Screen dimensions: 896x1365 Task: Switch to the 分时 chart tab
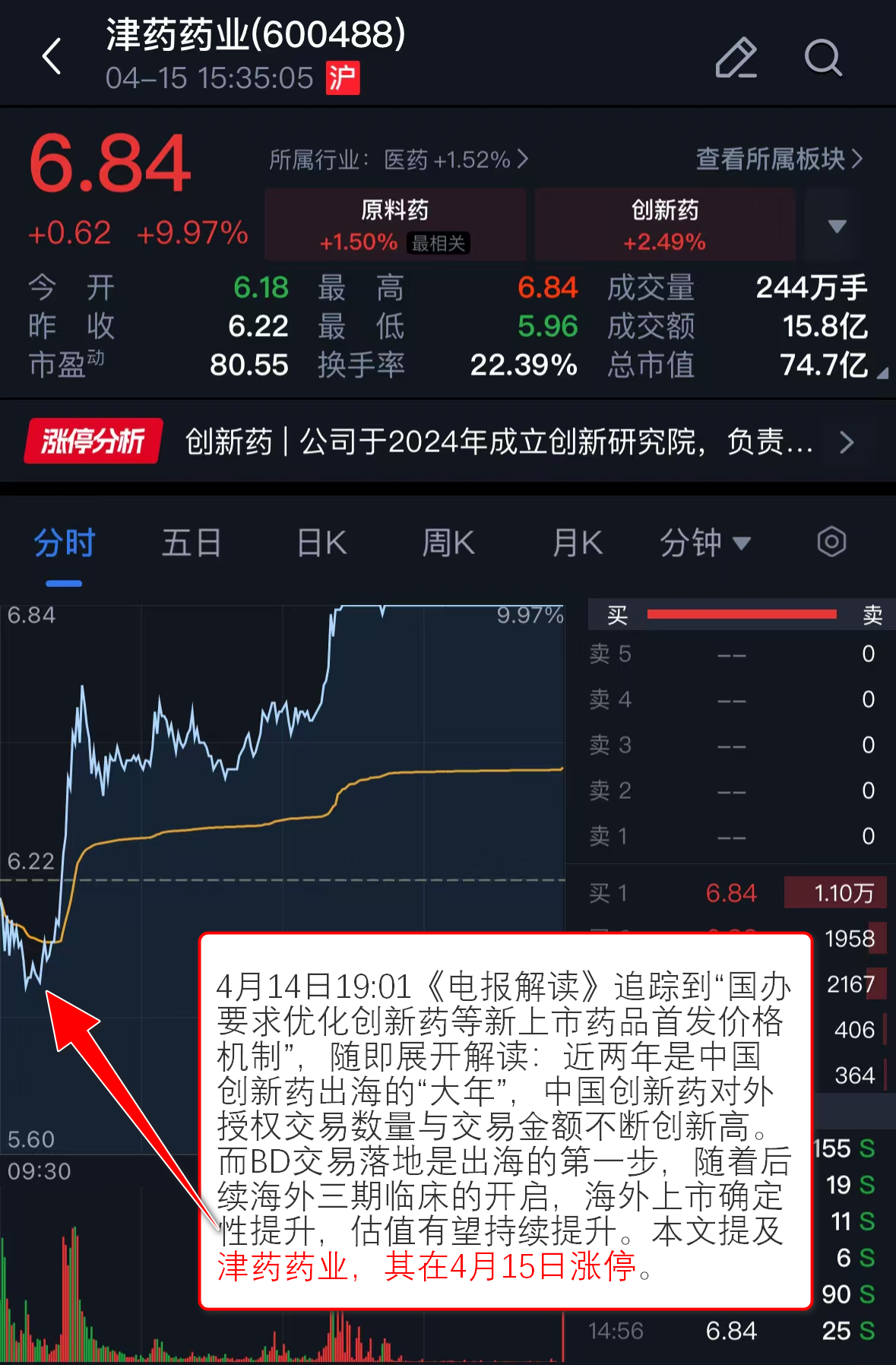tap(64, 543)
